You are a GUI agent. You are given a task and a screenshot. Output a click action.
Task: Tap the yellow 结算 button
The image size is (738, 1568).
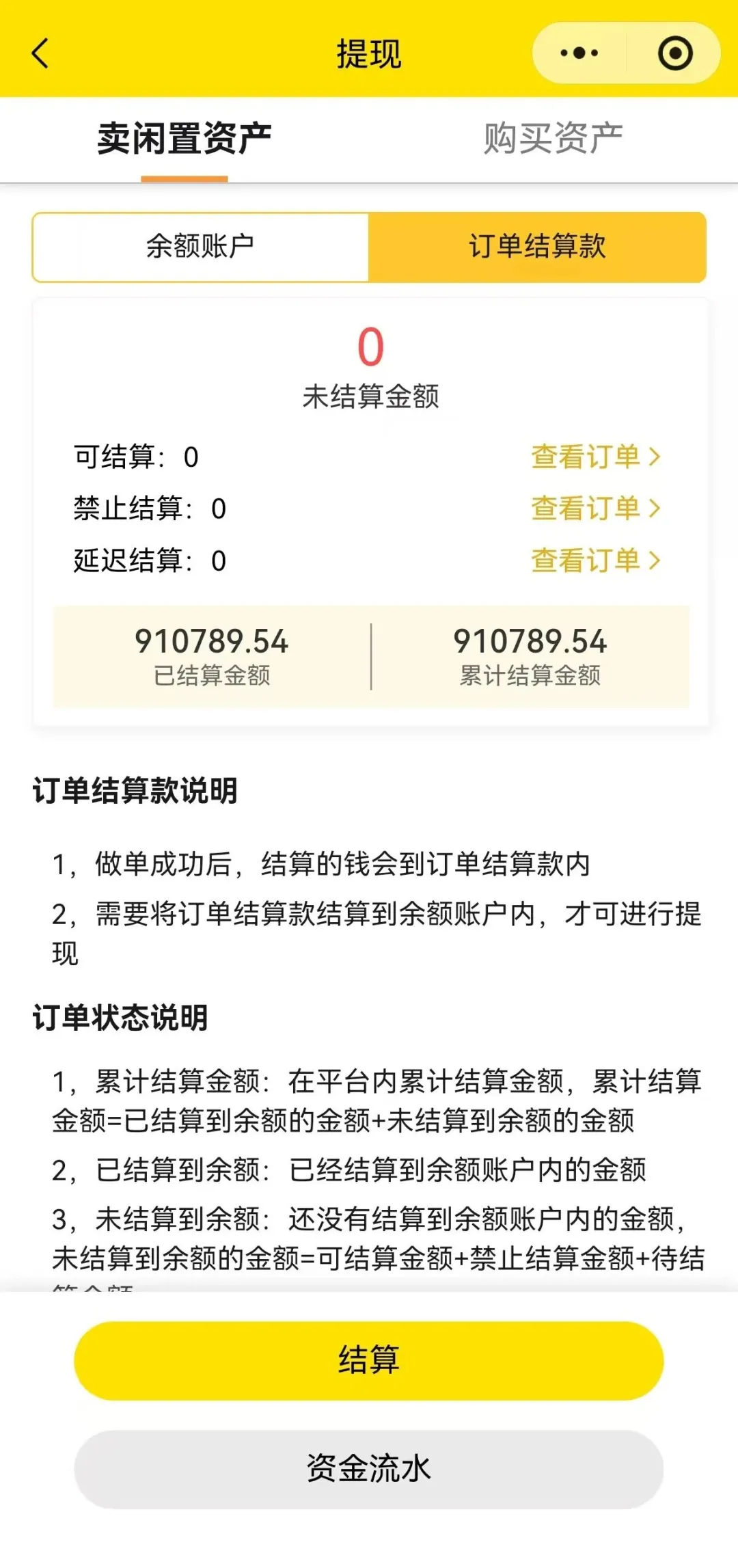[x=368, y=1360]
